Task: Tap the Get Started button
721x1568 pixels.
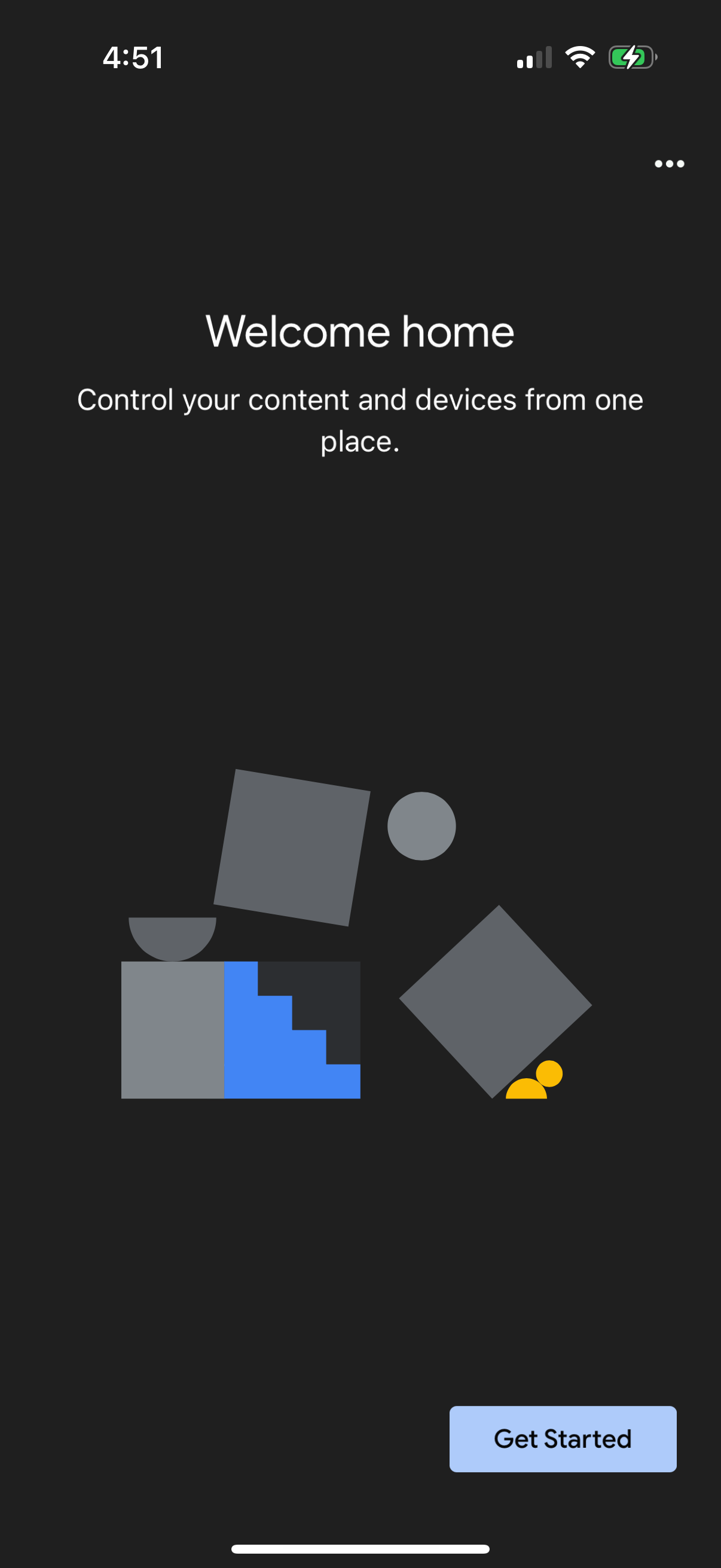Action: (561, 1438)
